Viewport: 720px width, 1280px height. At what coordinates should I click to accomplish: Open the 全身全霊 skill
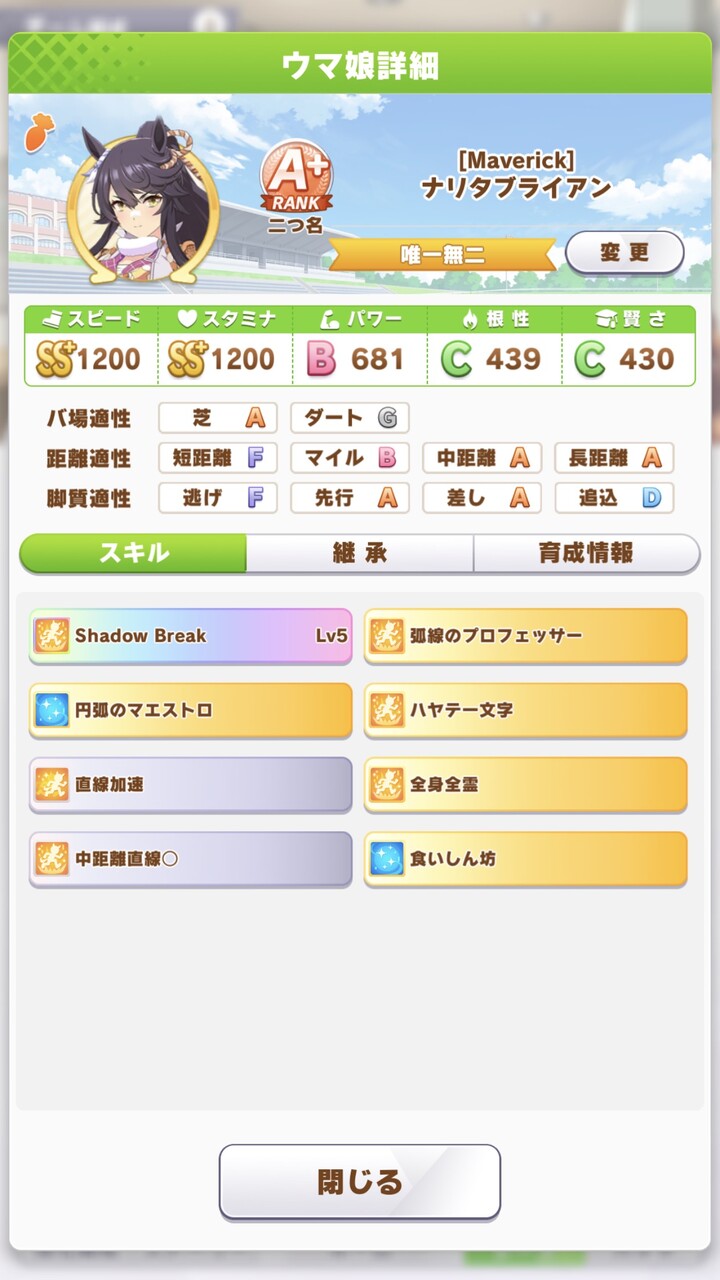525,785
